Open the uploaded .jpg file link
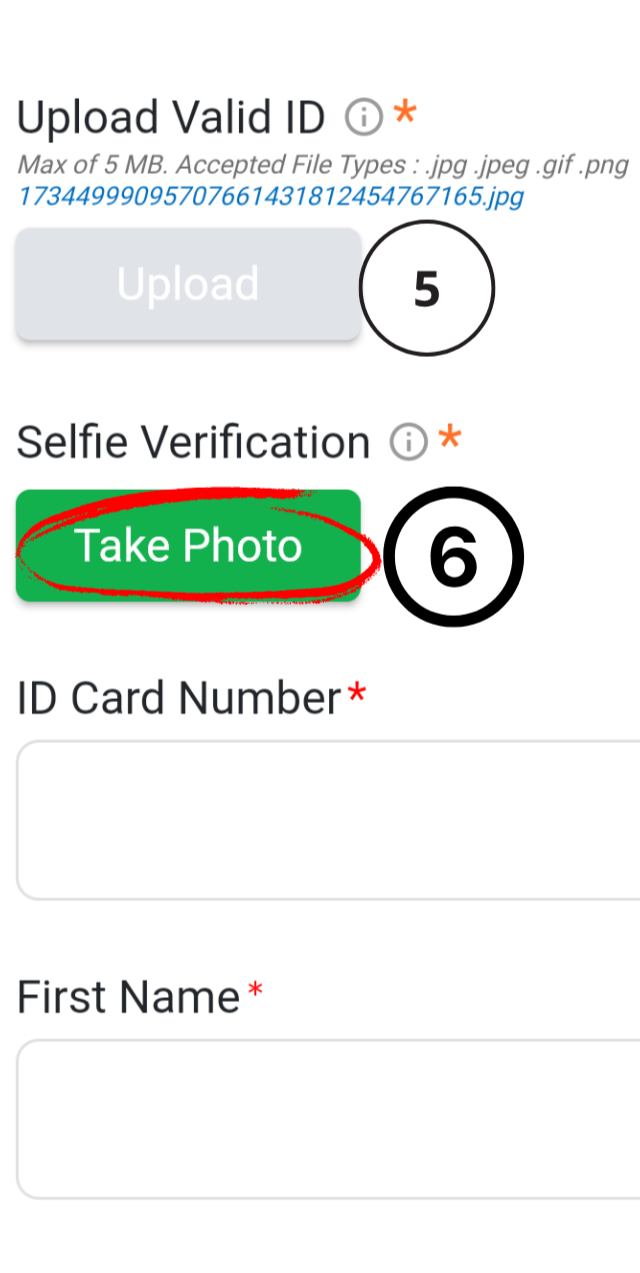The image size is (640, 1273). tap(270, 196)
